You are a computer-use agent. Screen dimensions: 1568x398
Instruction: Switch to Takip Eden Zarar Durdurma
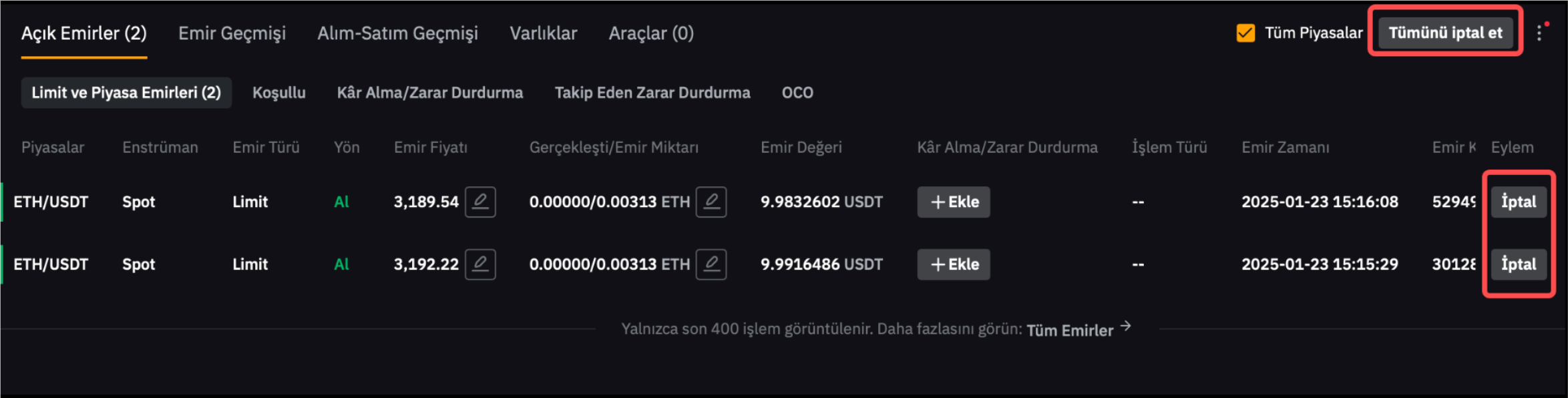[x=652, y=93]
